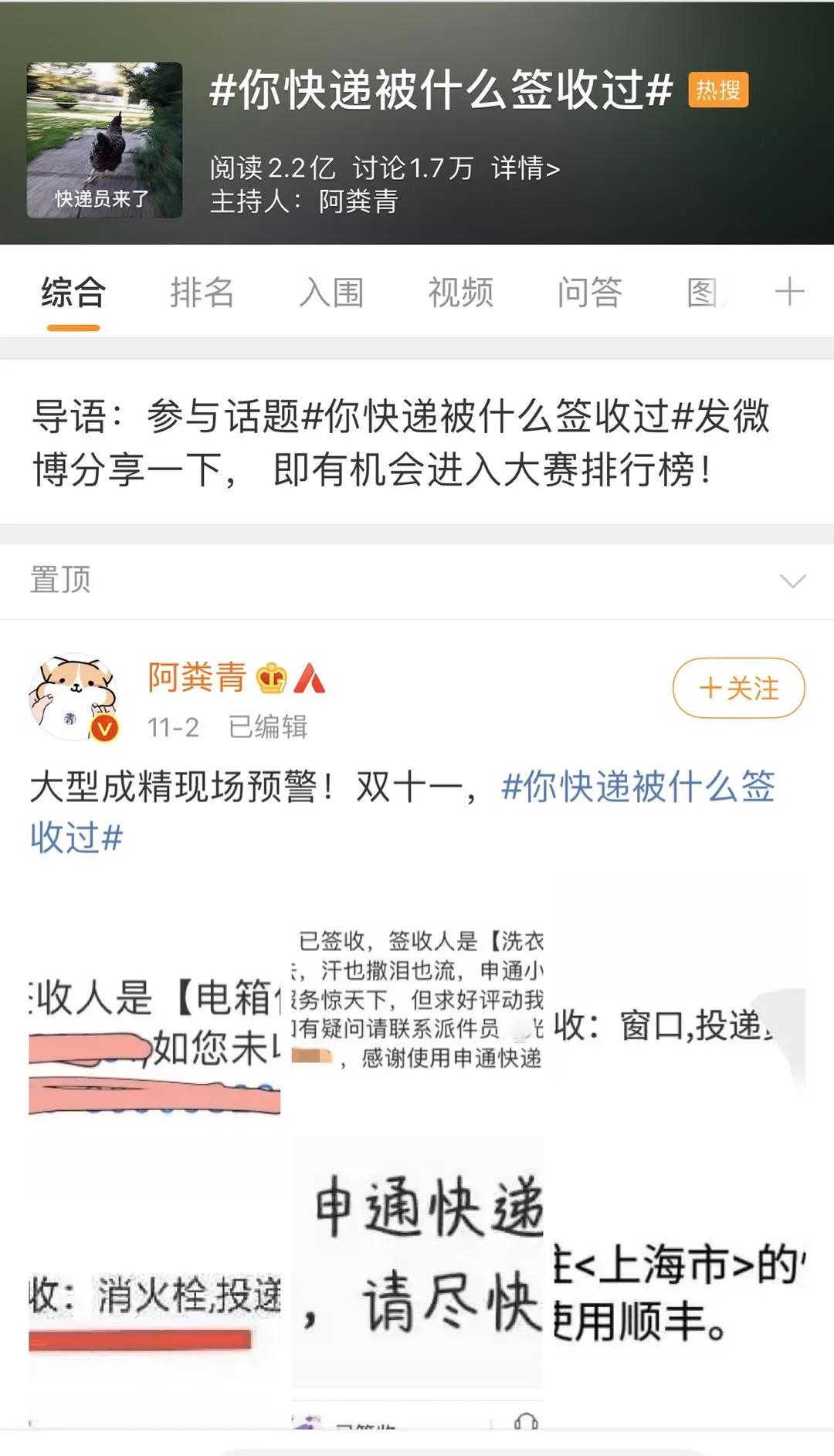Image resolution: width=834 pixels, height=1456 pixels.
Task: Open host name 阿粪青 in header
Action: click(x=358, y=201)
